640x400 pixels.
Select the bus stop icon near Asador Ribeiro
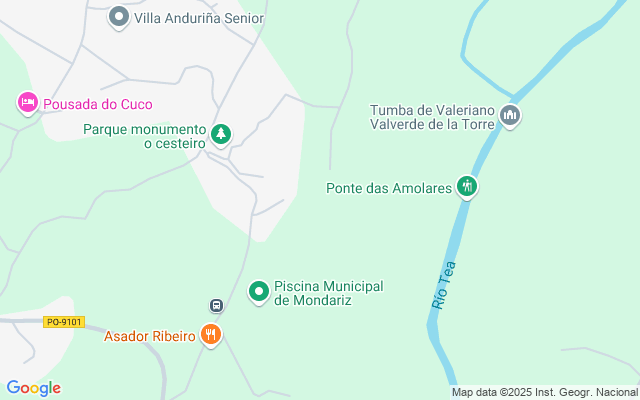pyautogui.click(x=215, y=305)
